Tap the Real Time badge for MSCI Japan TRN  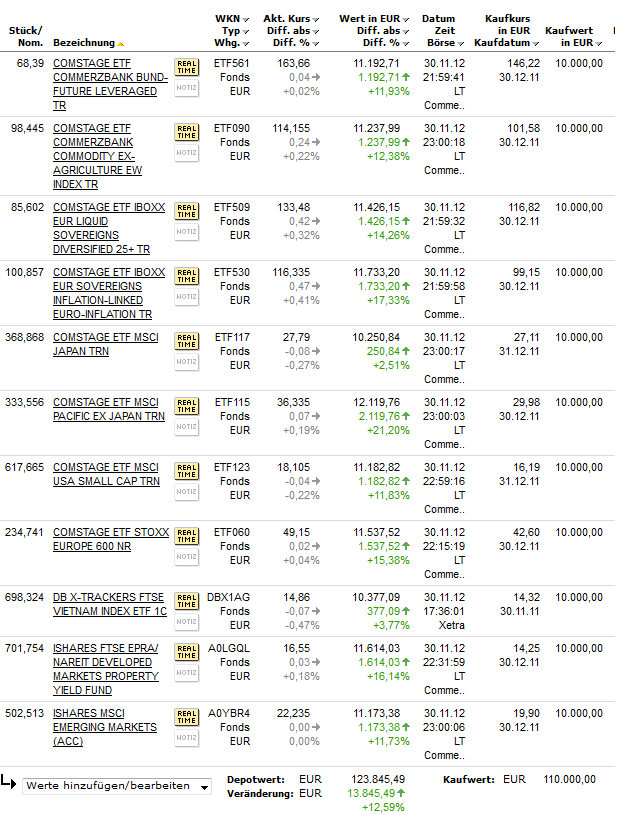[x=187, y=341]
